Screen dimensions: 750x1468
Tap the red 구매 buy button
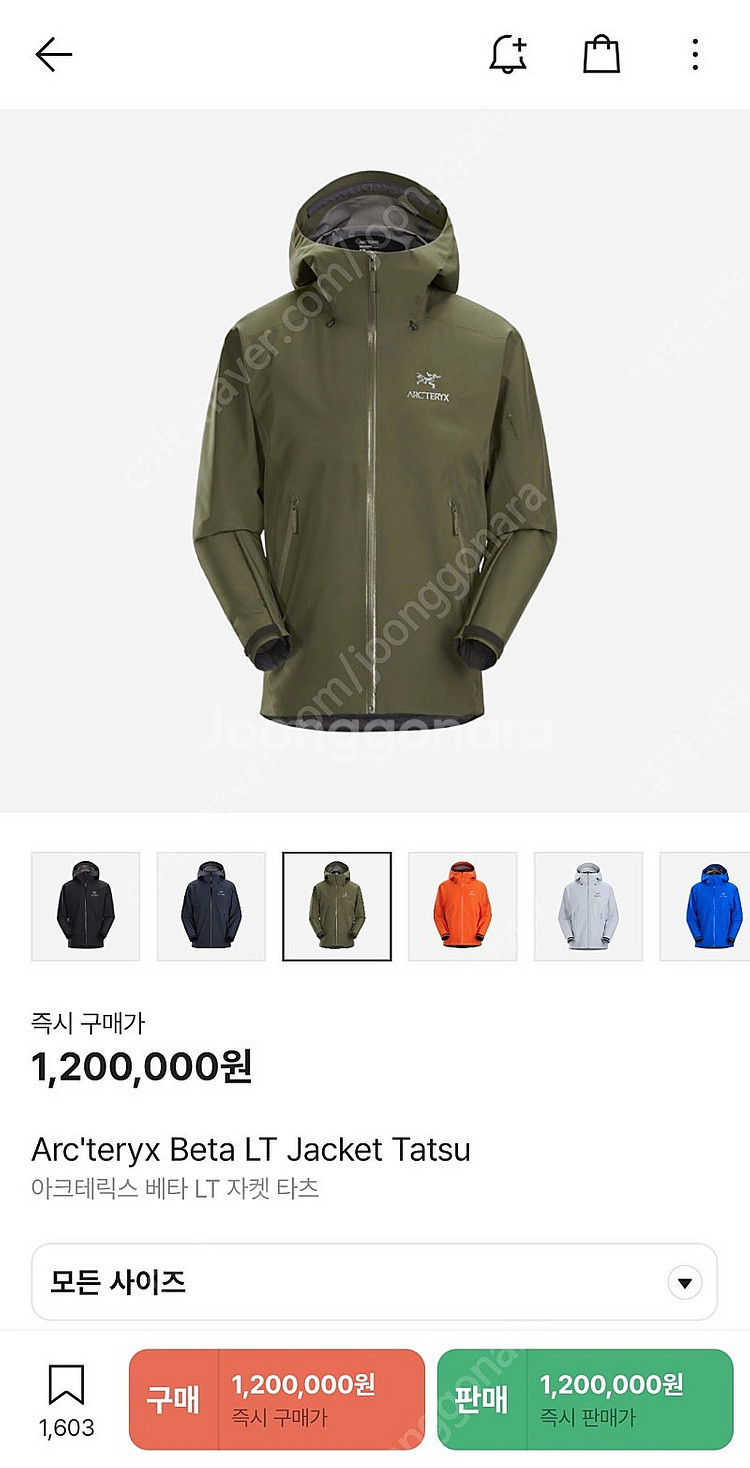[277, 1399]
